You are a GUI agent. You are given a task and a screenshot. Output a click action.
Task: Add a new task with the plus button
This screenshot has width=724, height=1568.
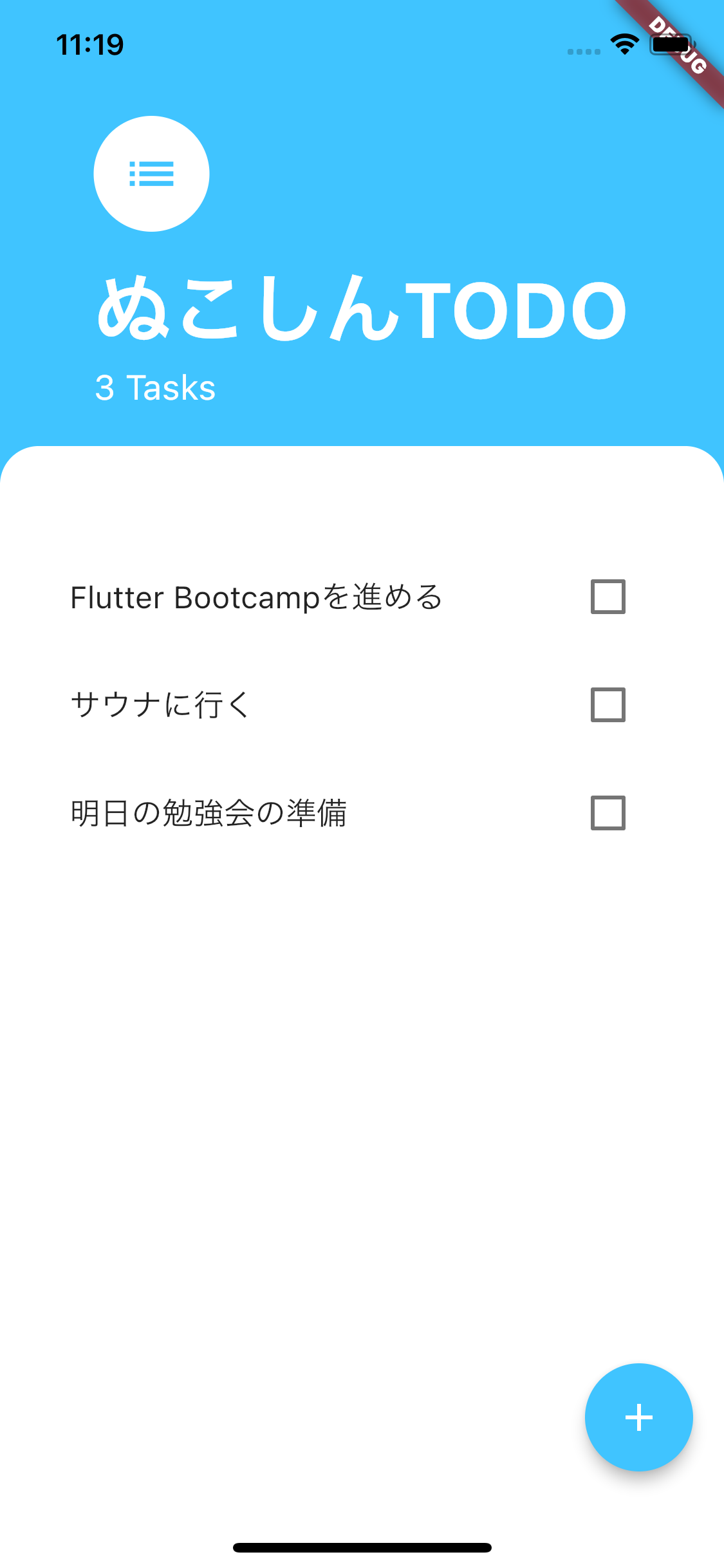638,1417
